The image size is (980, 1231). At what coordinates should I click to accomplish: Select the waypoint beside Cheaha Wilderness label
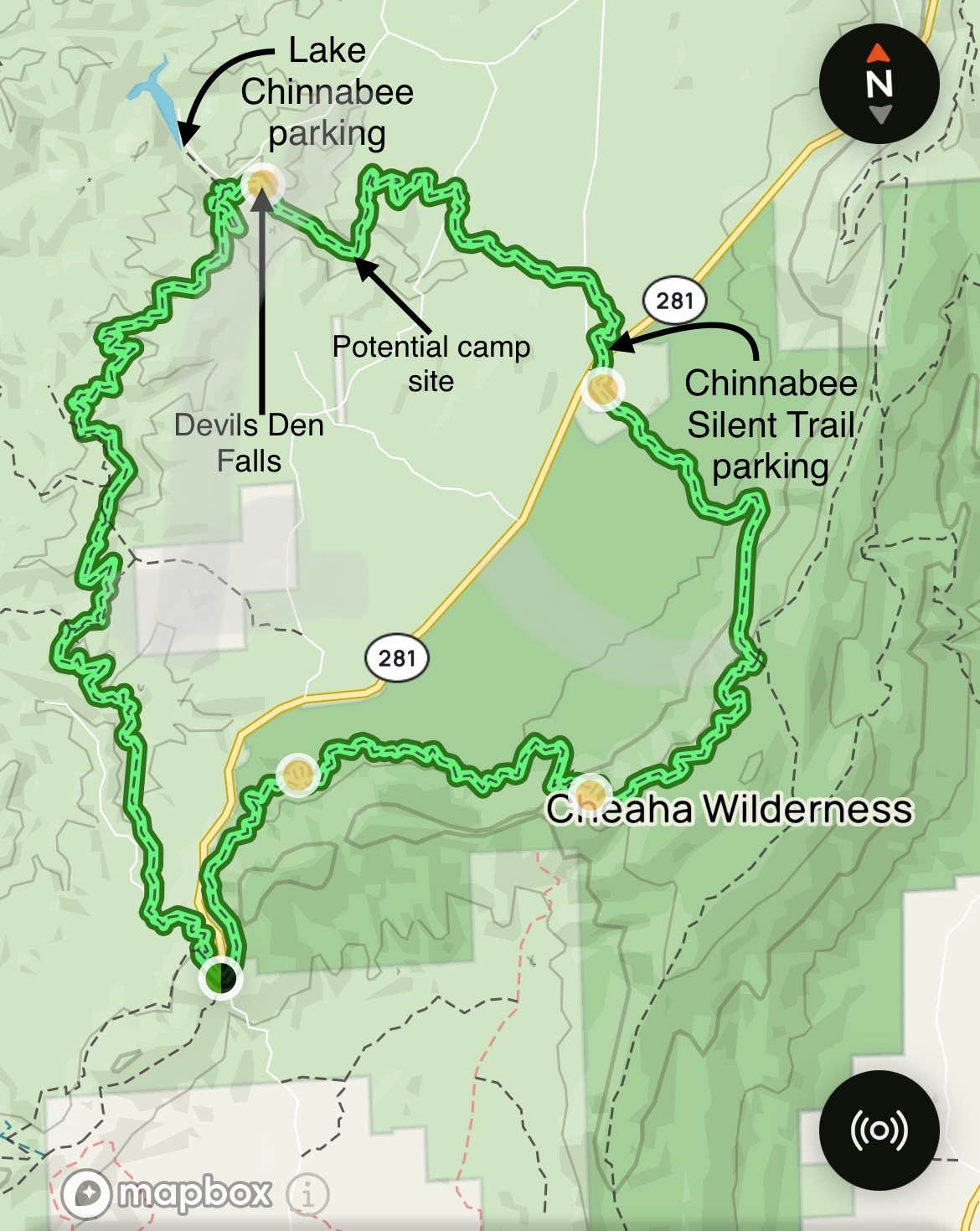coord(591,791)
